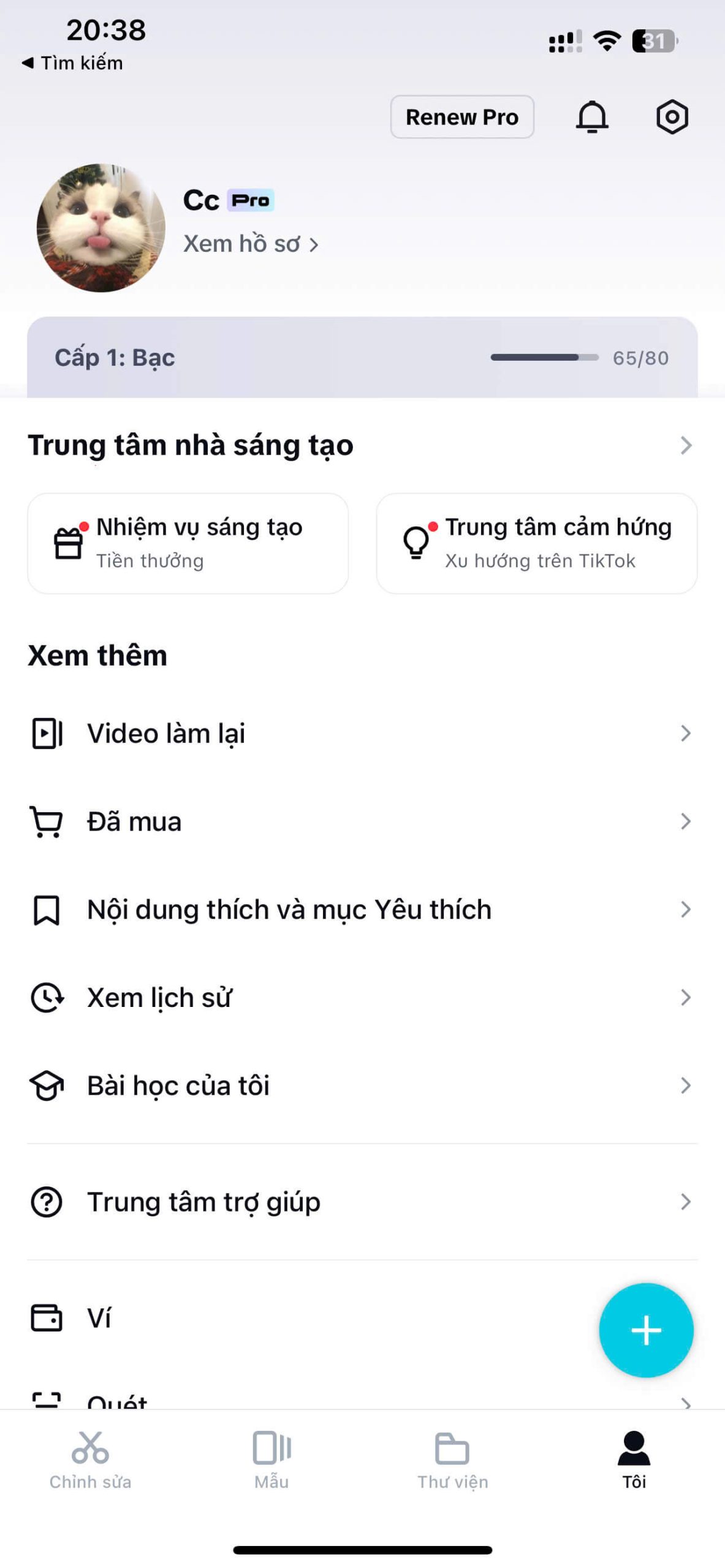This screenshot has height=1568, width=725.
Task: Click the shopping cart icon beside Đã mua
Action: [x=46, y=821]
